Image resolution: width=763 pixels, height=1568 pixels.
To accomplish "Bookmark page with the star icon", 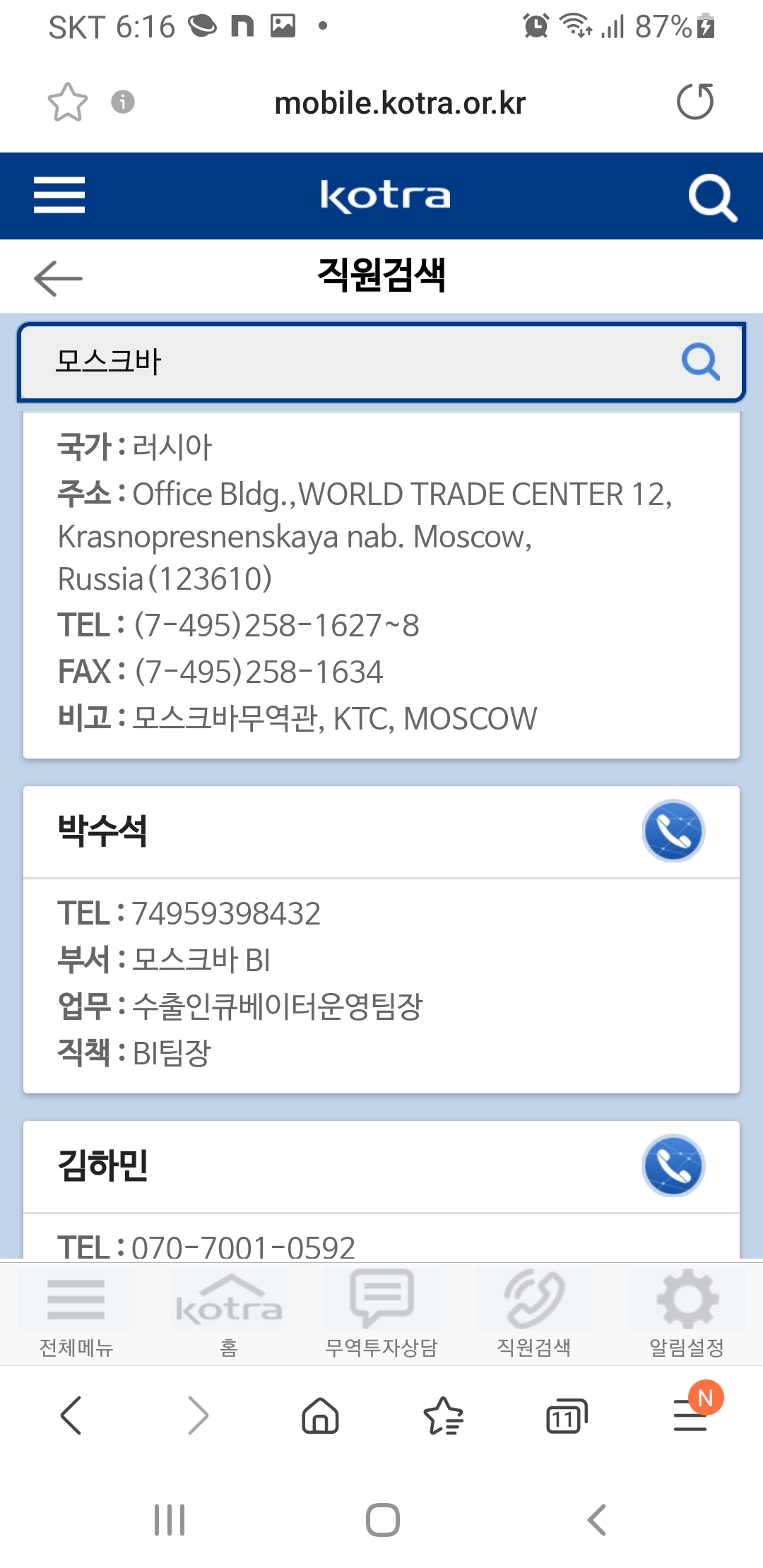I will 68,102.
